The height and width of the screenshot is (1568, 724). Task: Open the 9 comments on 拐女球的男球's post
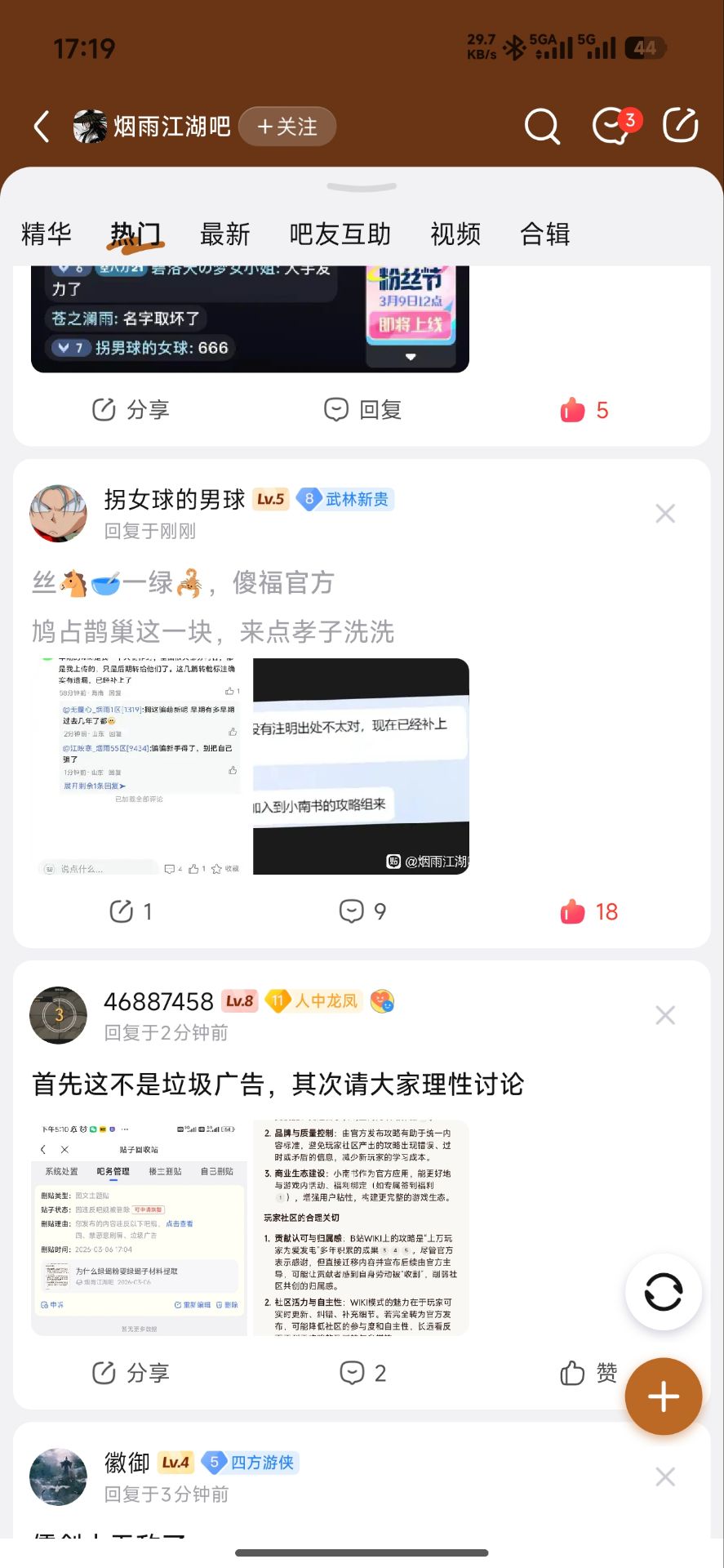click(x=362, y=911)
